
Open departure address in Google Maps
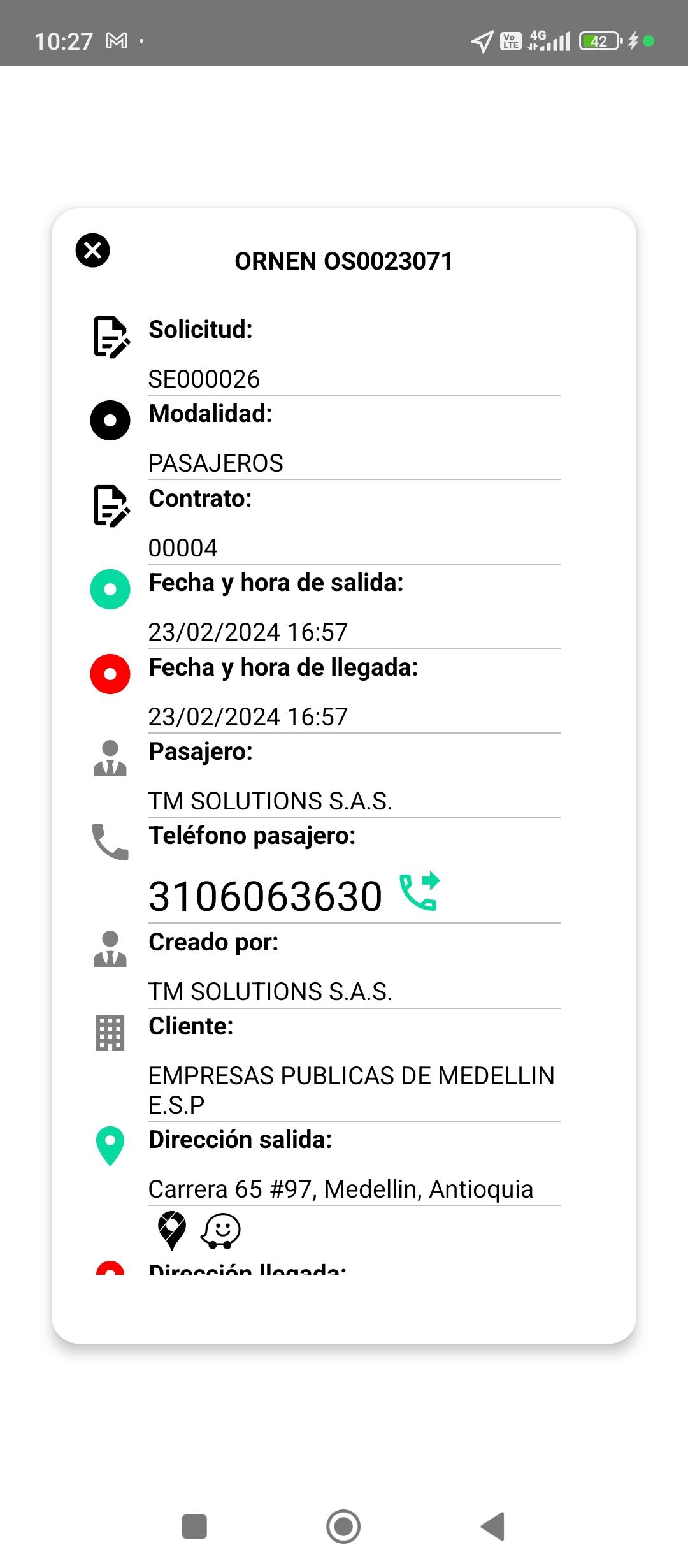[x=171, y=1231]
